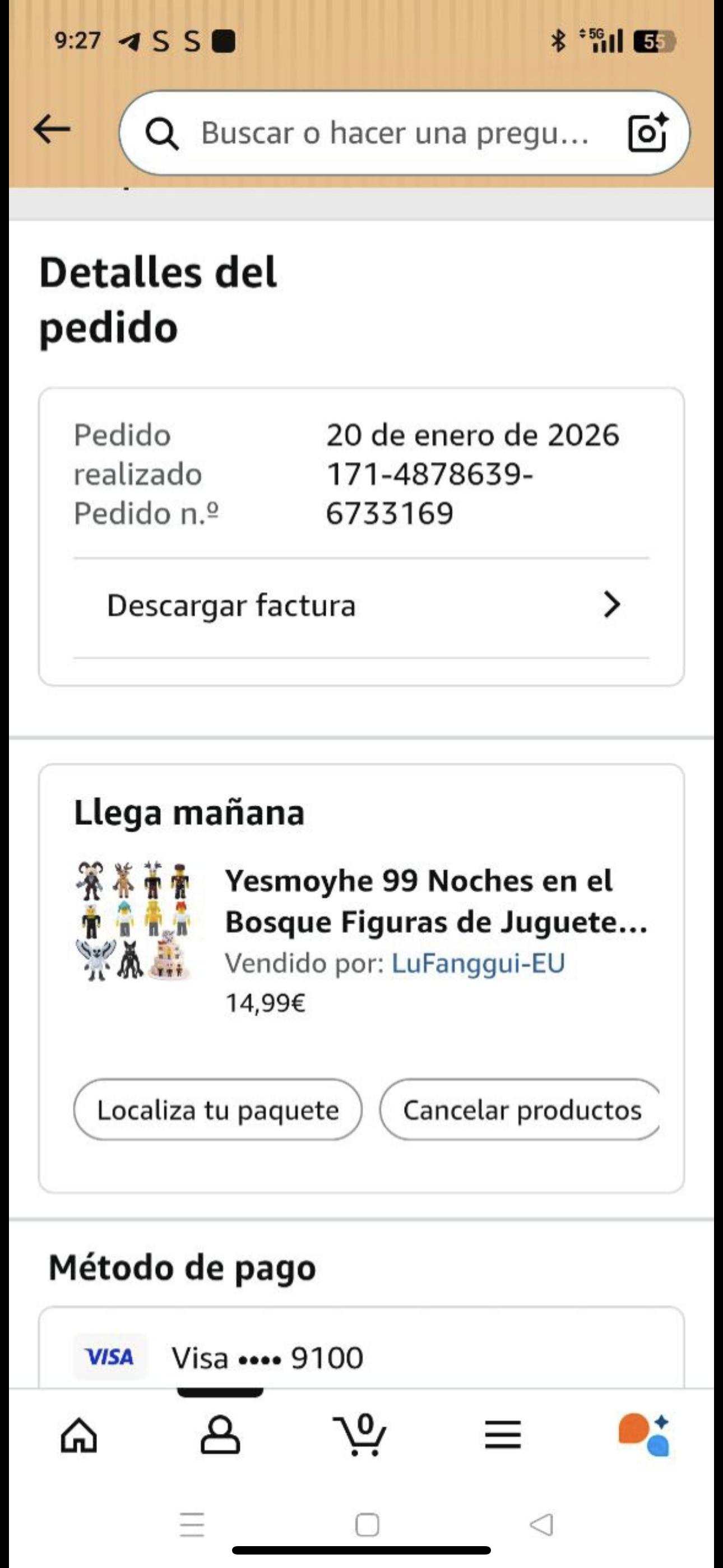The width and height of the screenshot is (723, 1568).
Task: Open the camera lens search icon
Action: pos(647,133)
